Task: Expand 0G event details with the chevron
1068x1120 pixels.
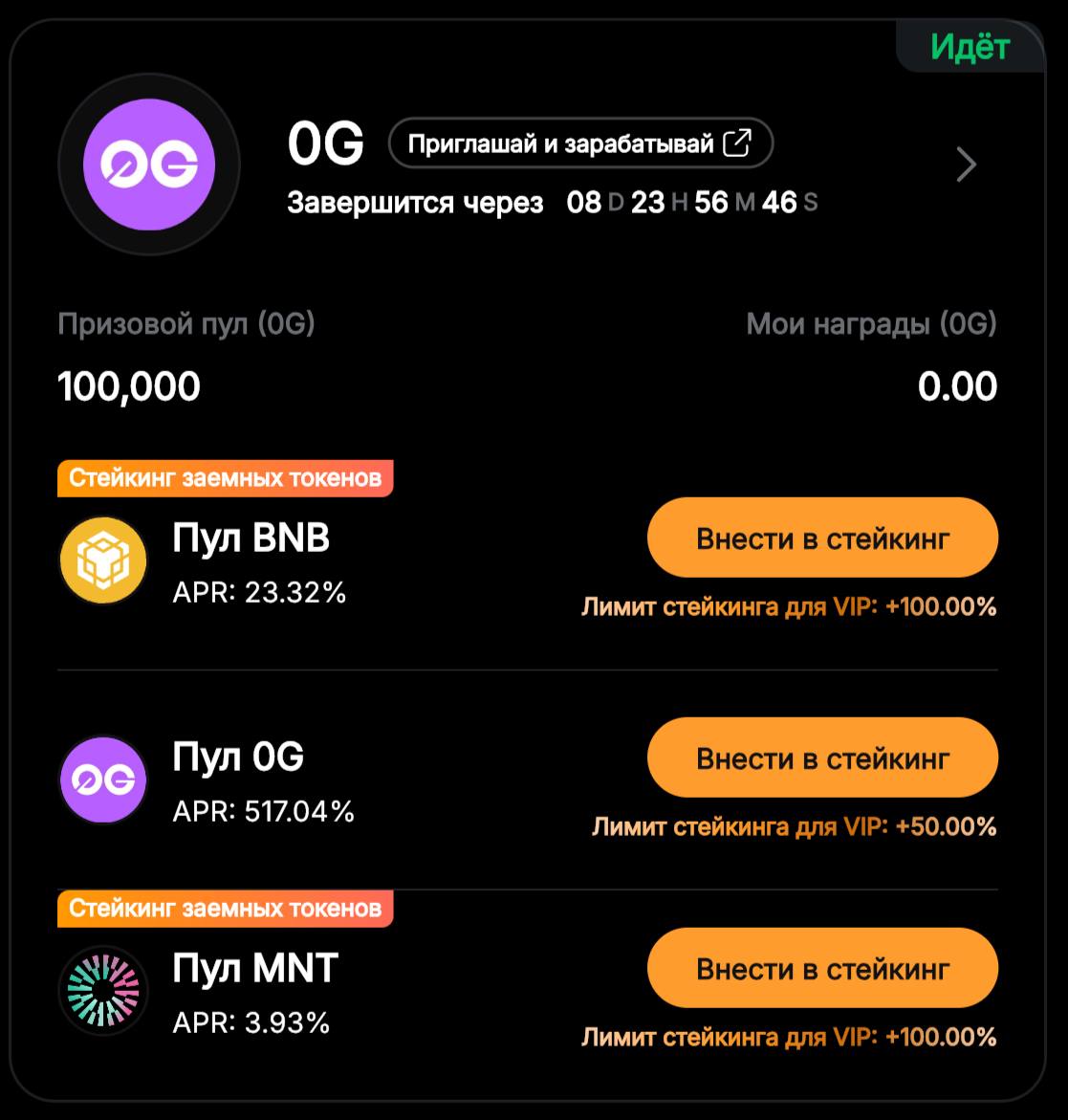Action: [967, 165]
